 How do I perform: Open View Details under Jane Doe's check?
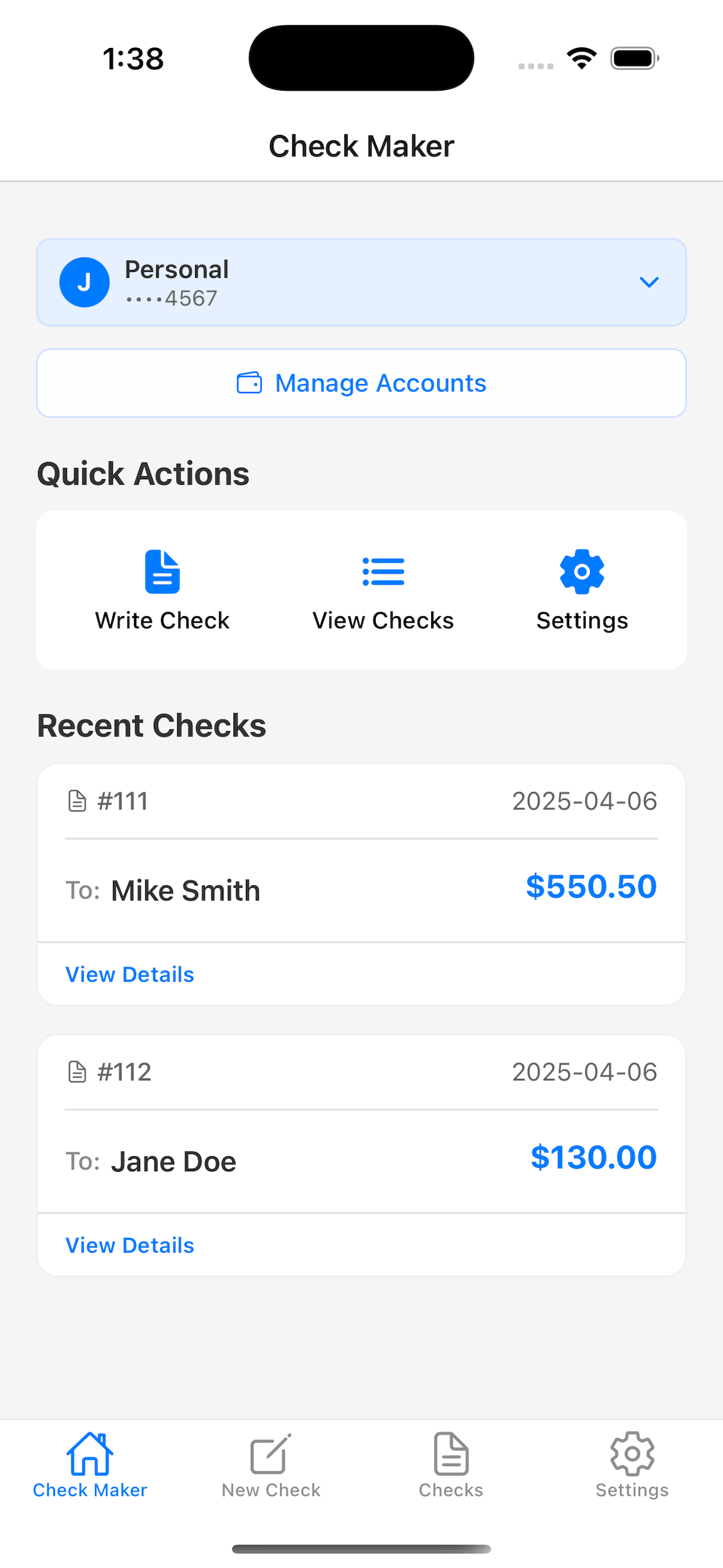coord(129,1245)
